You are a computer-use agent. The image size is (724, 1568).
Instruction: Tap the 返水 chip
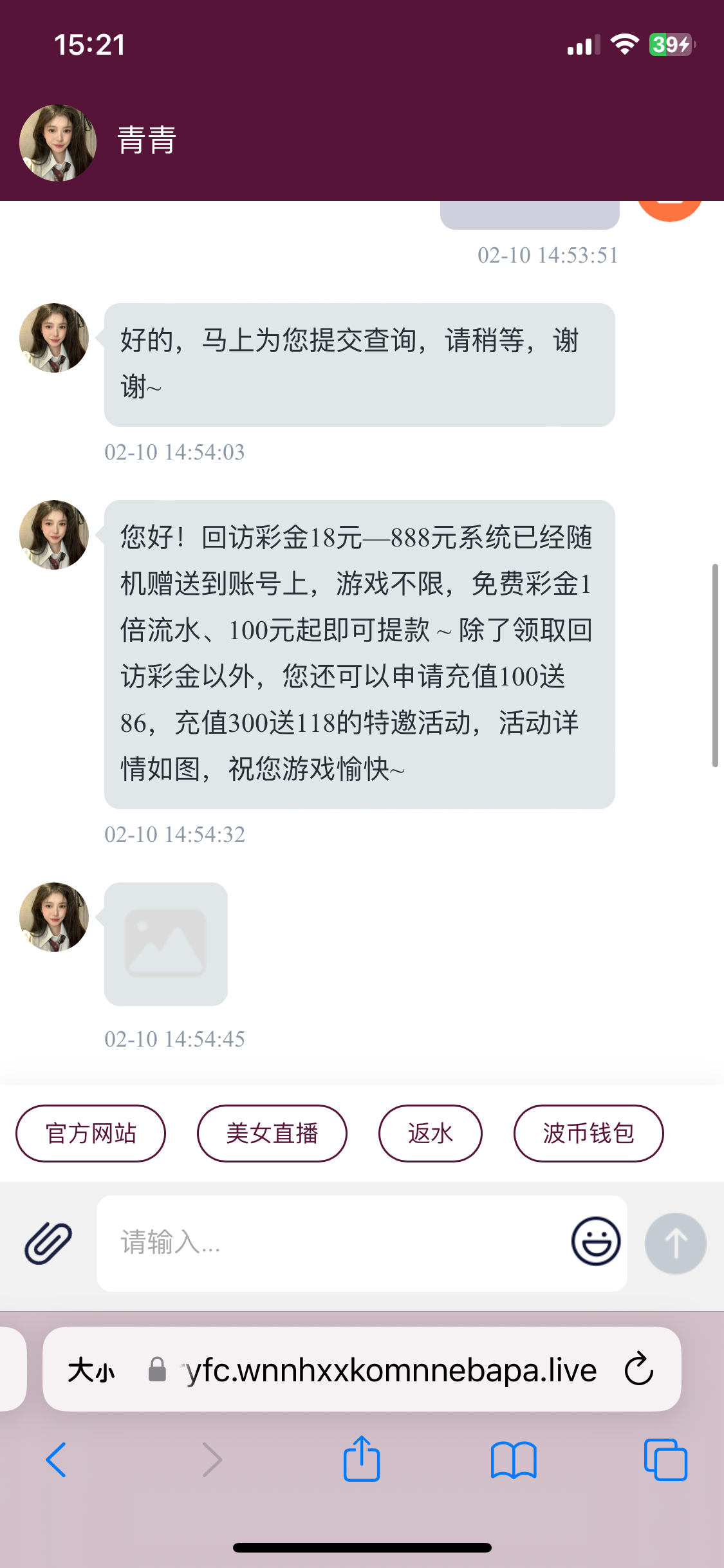(x=431, y=1134)
